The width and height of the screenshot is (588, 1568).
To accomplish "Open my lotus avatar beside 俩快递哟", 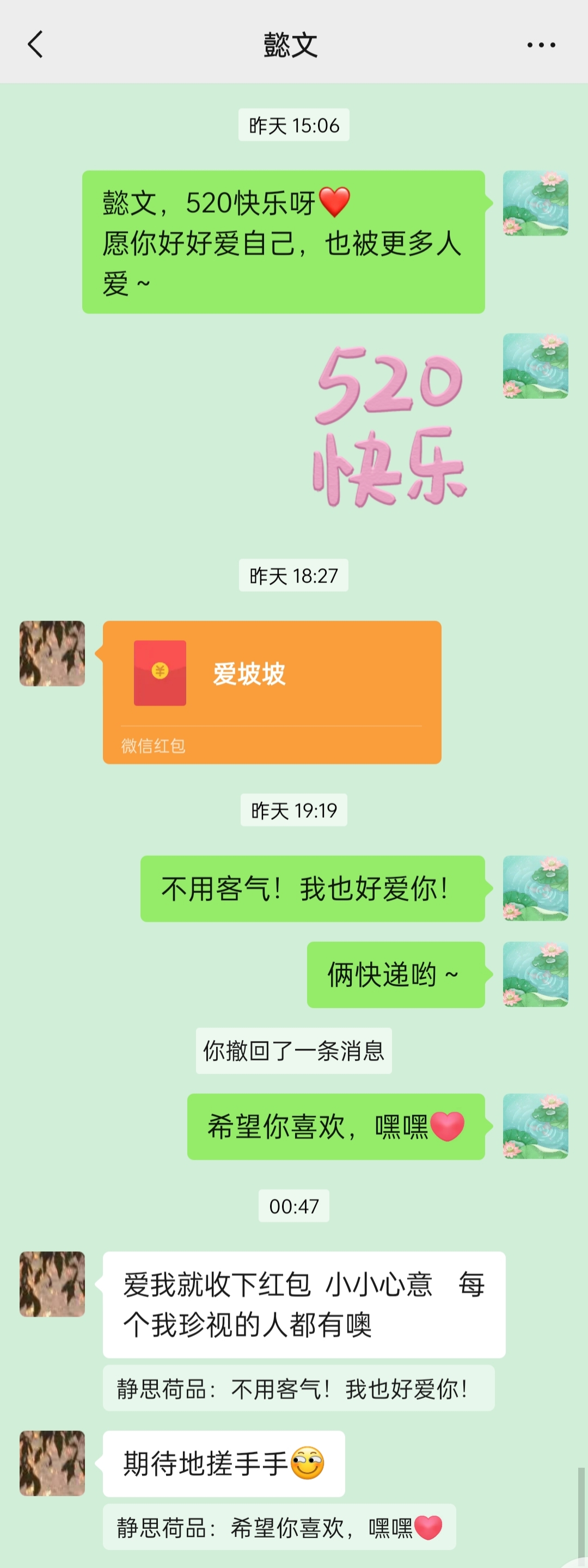I will pyautogui.click(x=535, y=974).
